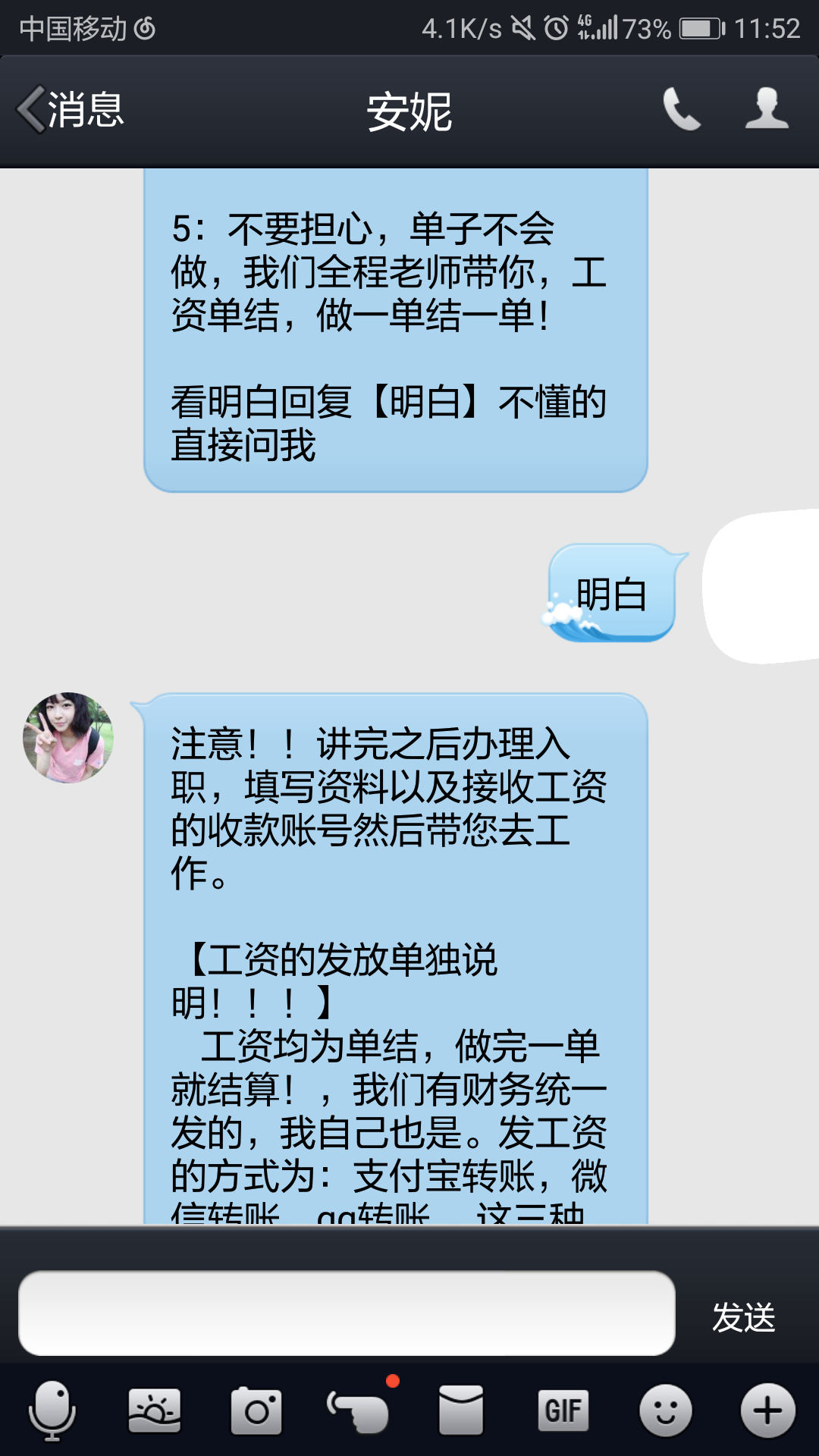Open the GIF picker
Viewport: 819px width, 1456px height.
pyautogui.click(x=563, y=1410)
